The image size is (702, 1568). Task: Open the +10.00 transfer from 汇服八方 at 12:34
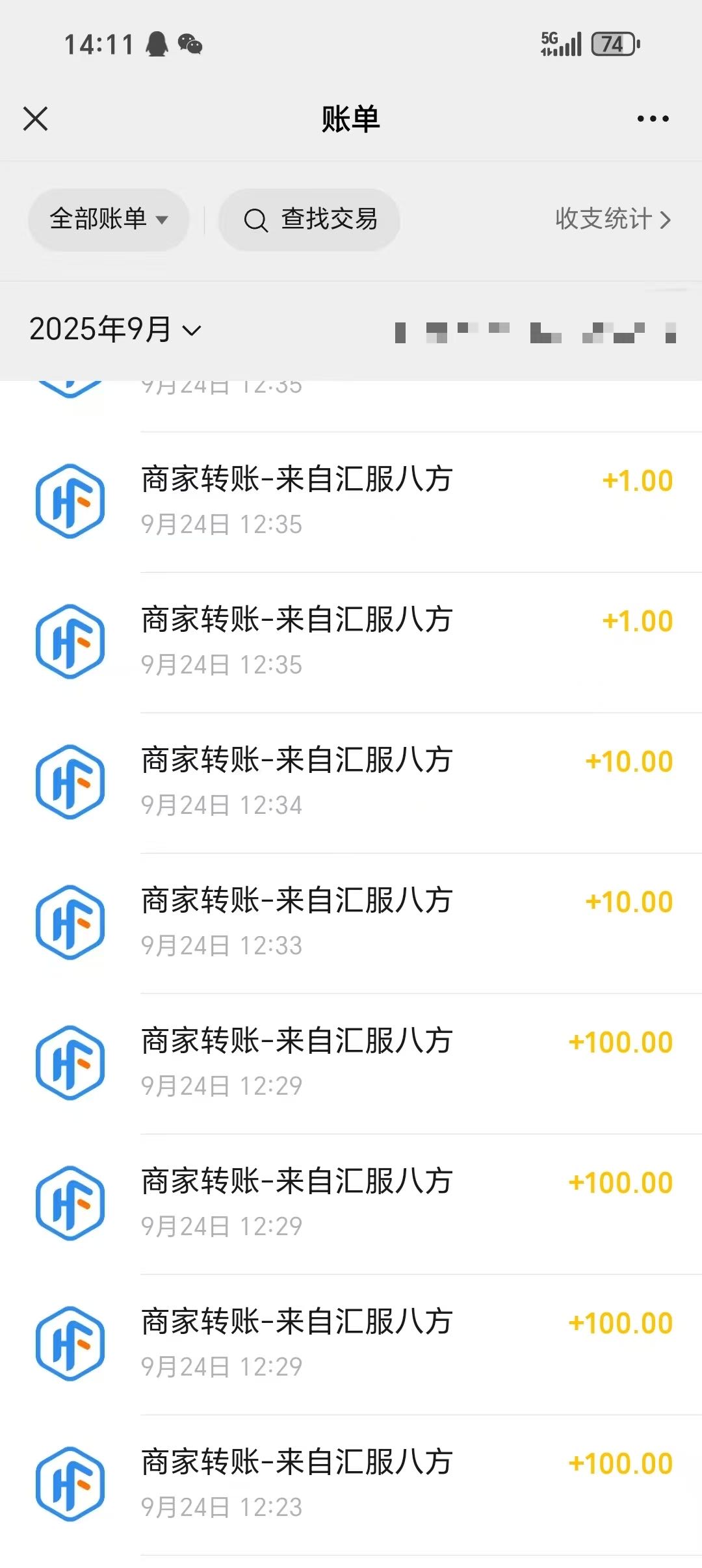351,780
